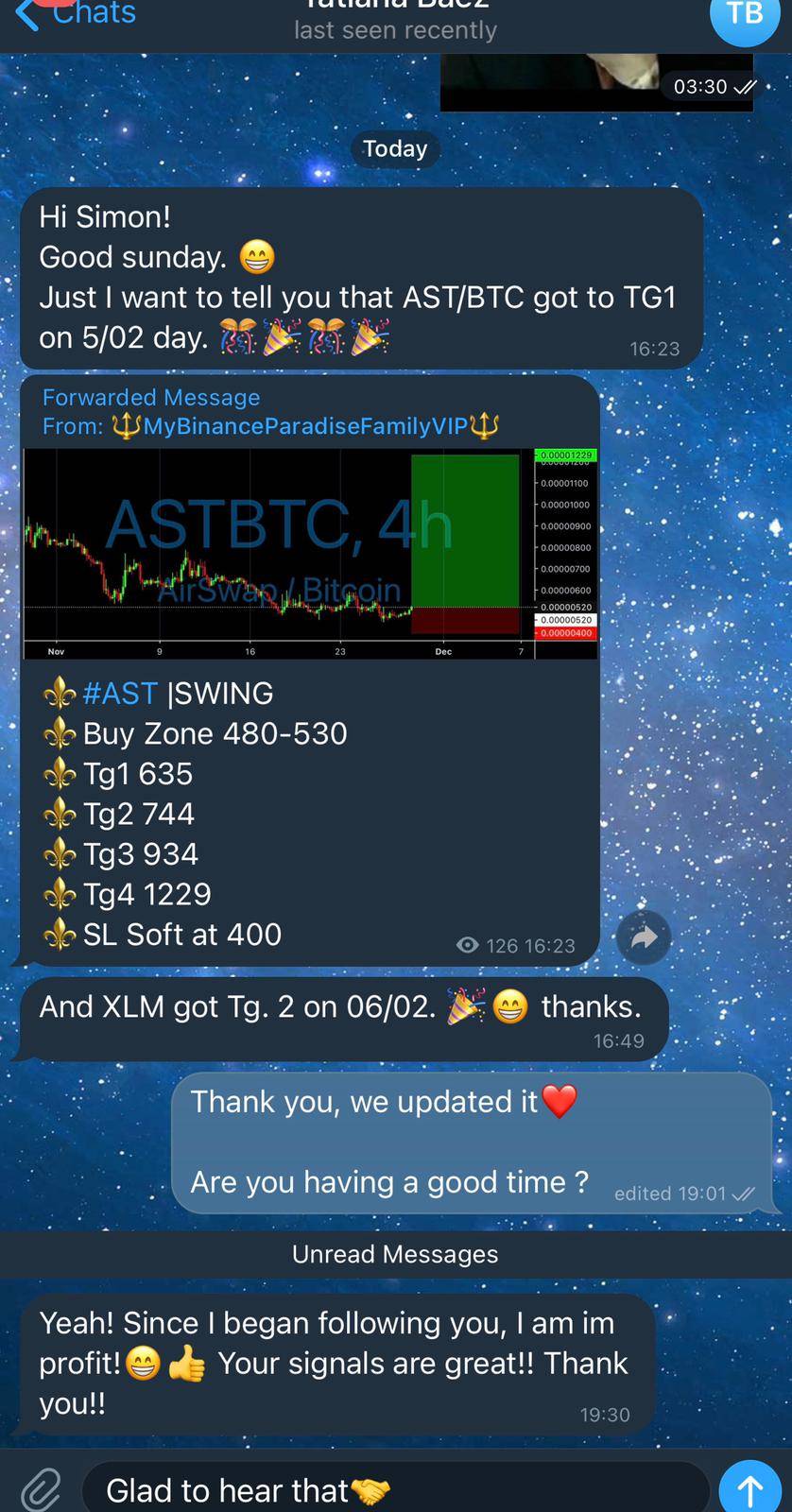Forward the AST swing signal message
Viewport: 792px width, 1512px height.
644,937
